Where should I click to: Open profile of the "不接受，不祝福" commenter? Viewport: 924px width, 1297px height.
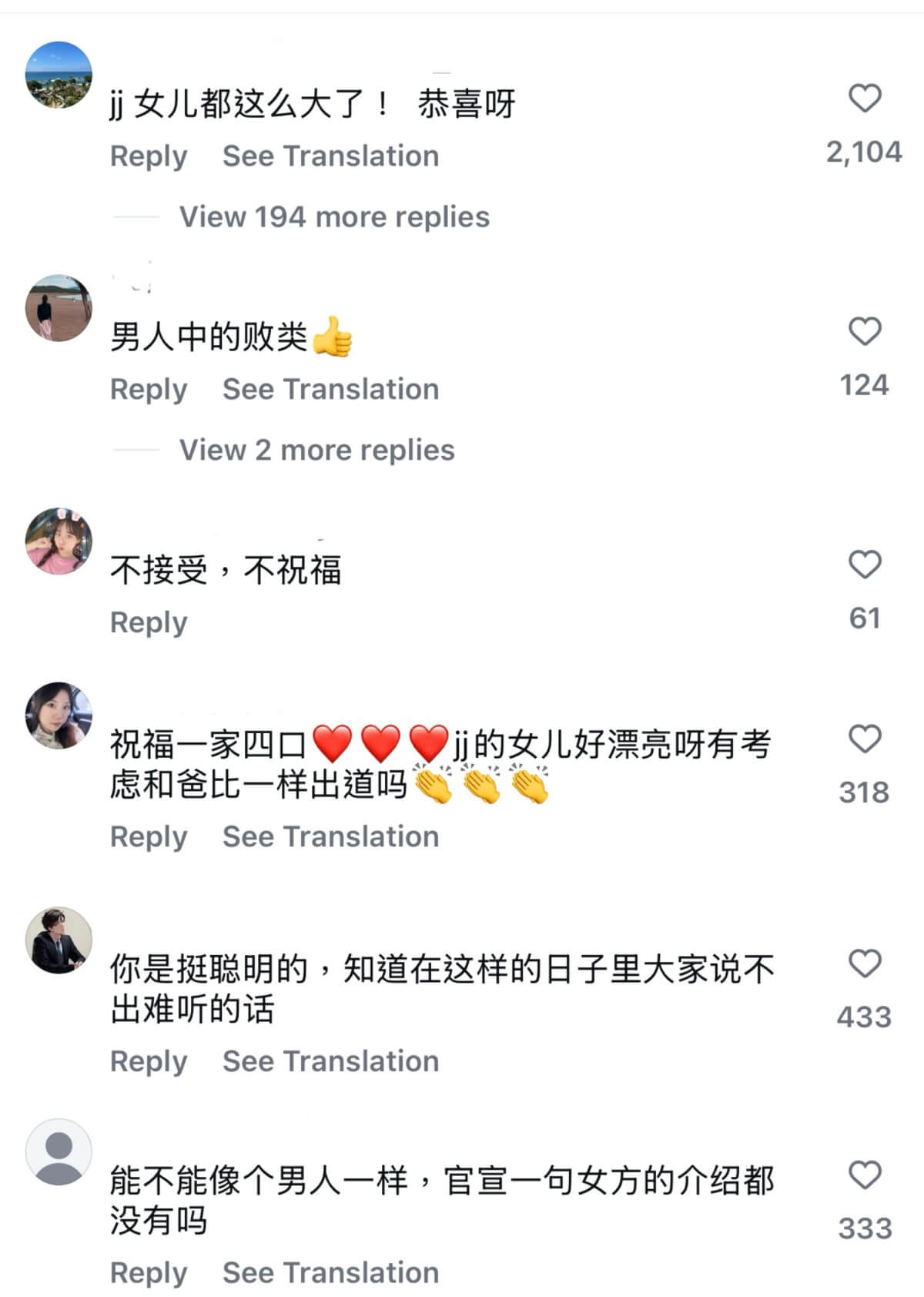click(x=59, y=541)
